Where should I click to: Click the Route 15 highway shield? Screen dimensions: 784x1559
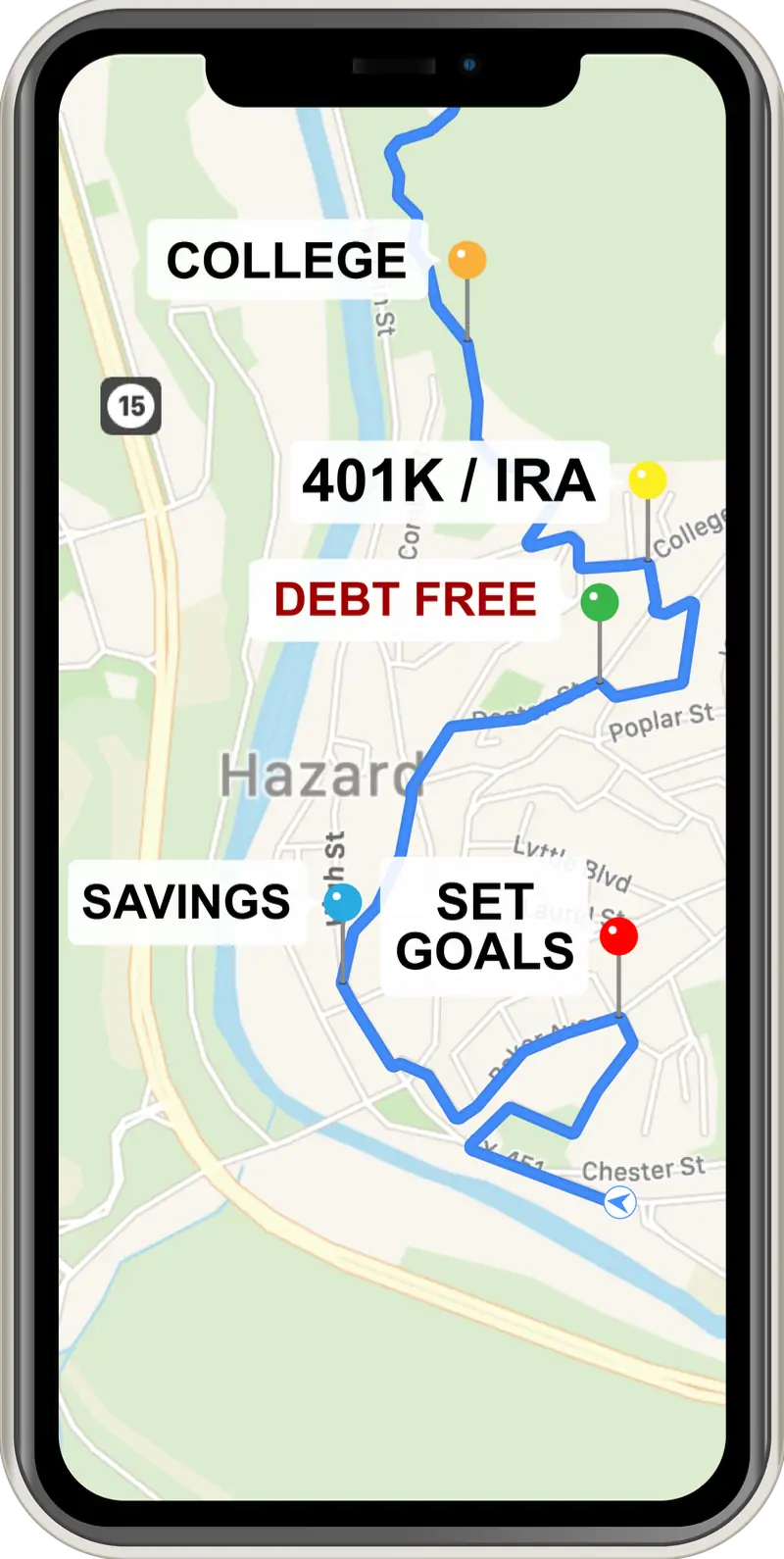(x=132, y=404)
